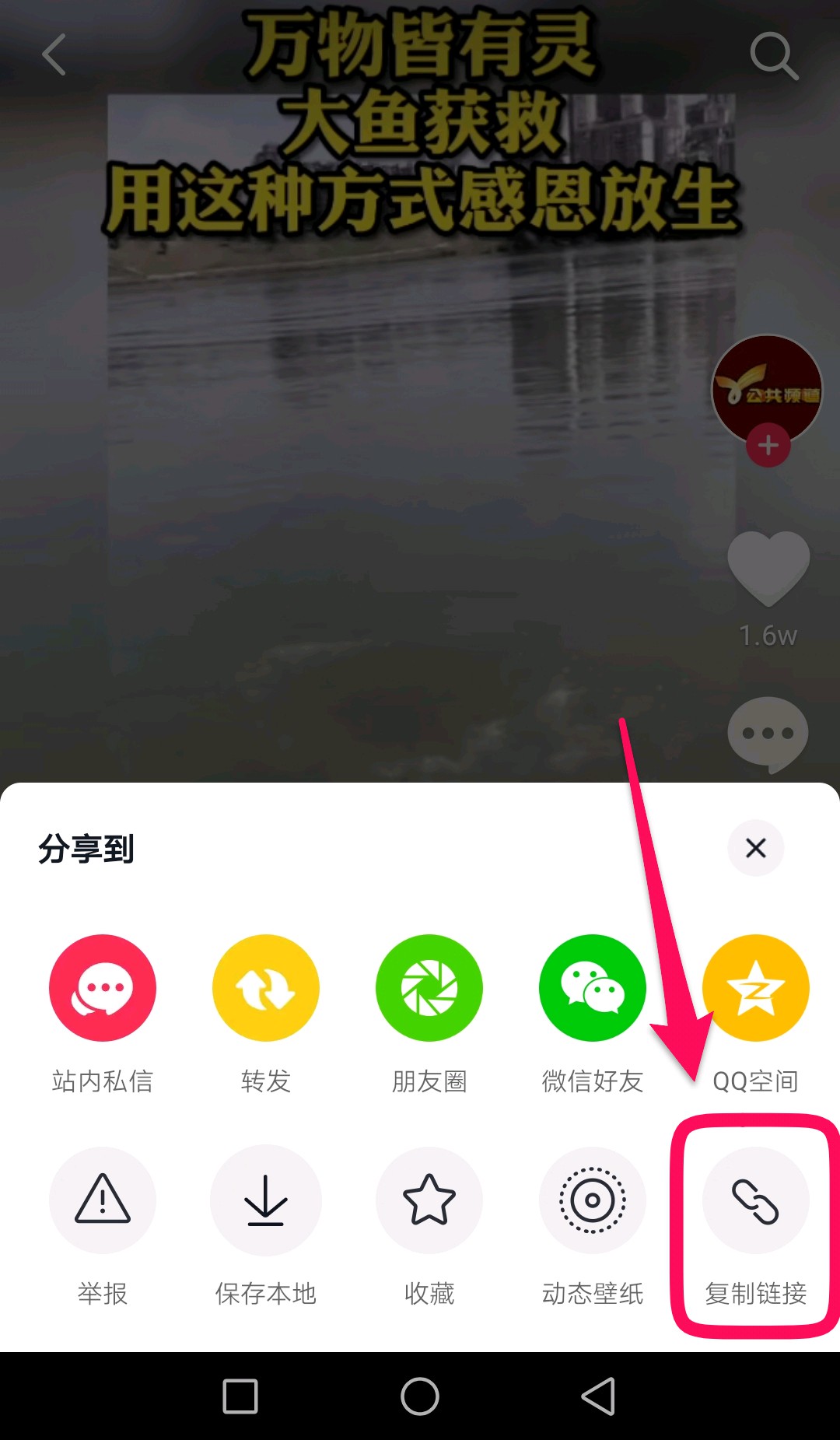Viewport: 840px width, 1440px height.
Task: Open comments speech bubble
Action: click(x=768, y=734)
